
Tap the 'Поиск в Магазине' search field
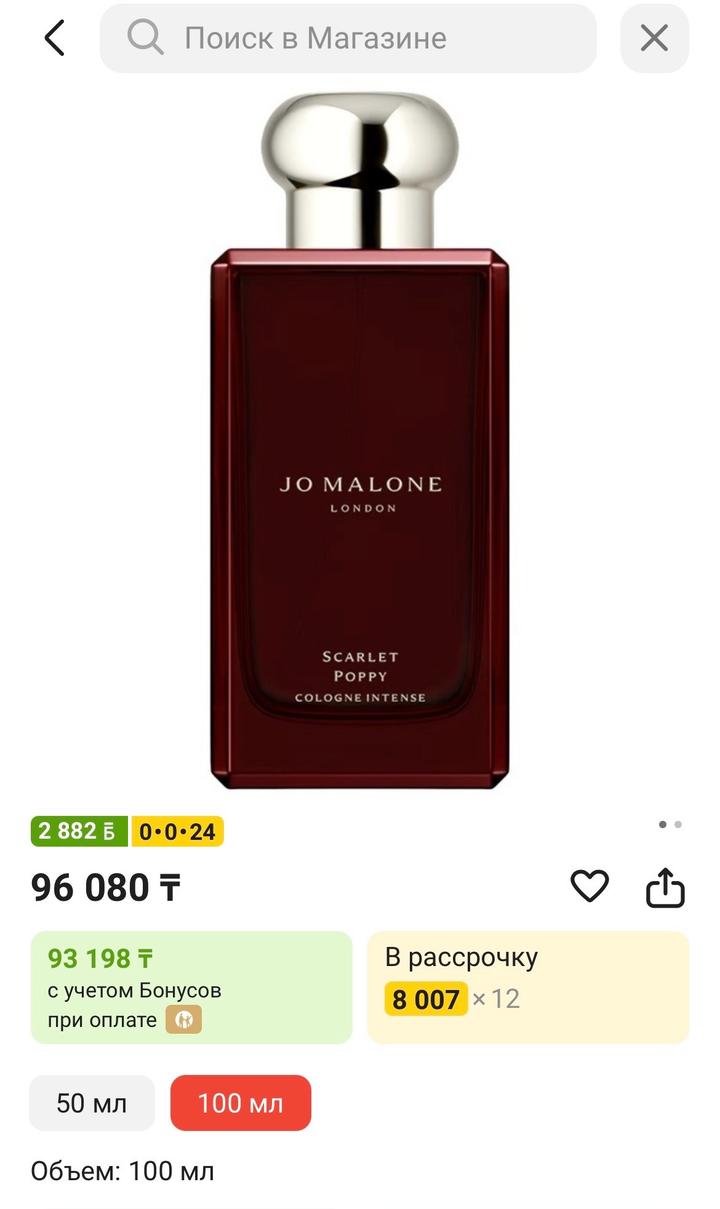pyautogui.click(x=348, y=38)
